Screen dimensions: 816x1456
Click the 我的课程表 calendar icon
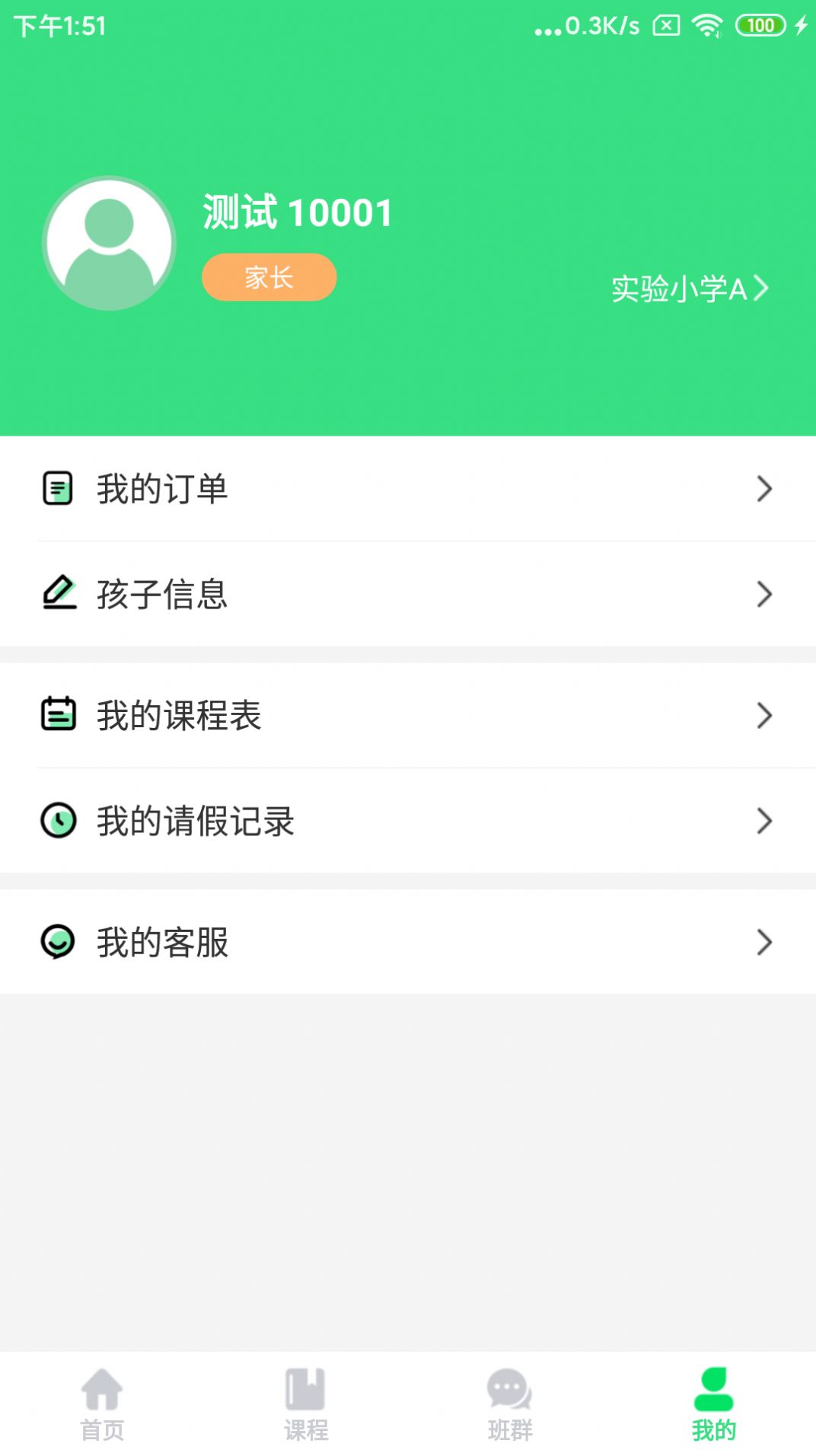coord(59,715)
